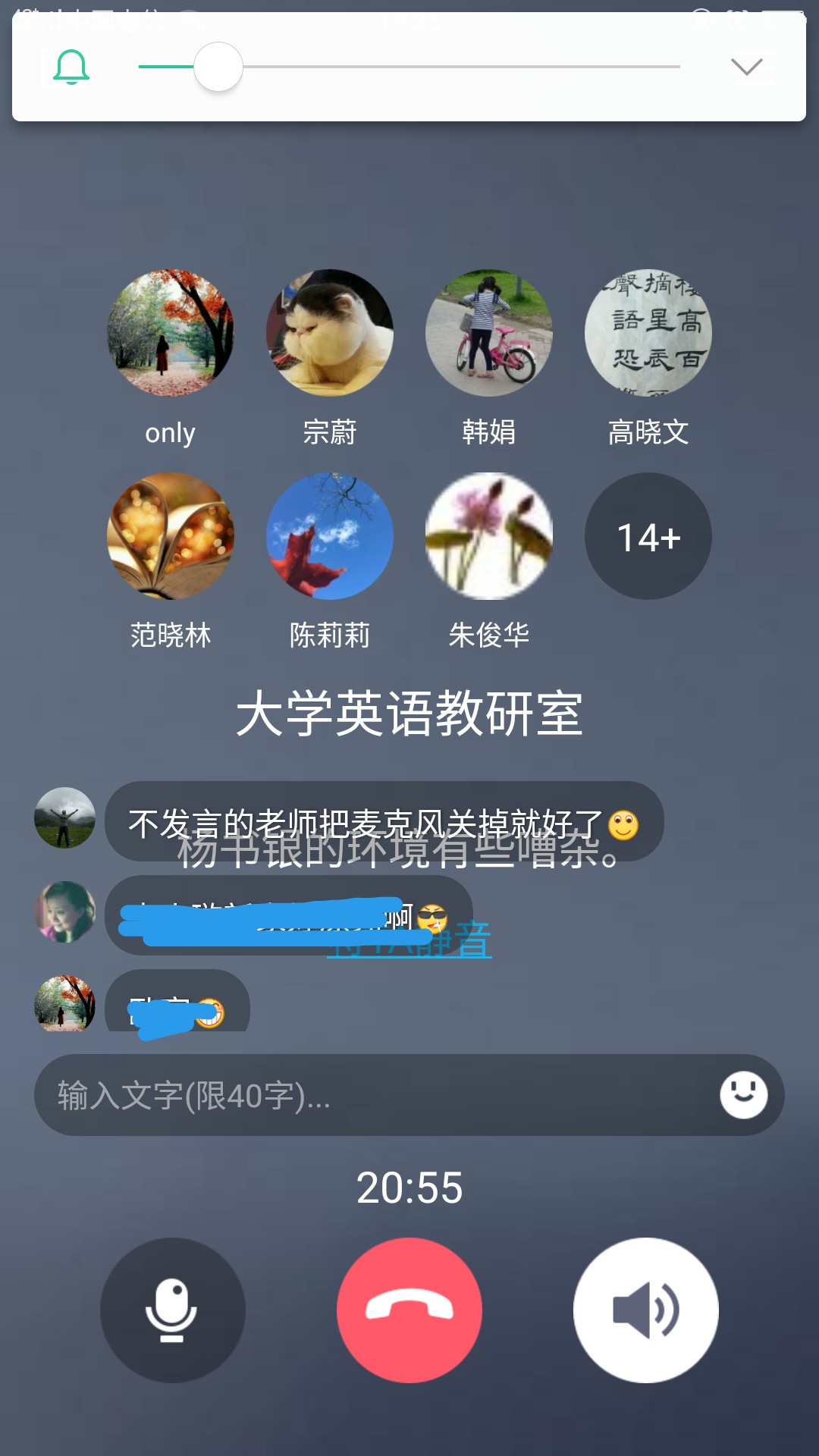Tap the ringtone bell icon
Viewport: 819px width, 1456px height.
click(71, 67)
